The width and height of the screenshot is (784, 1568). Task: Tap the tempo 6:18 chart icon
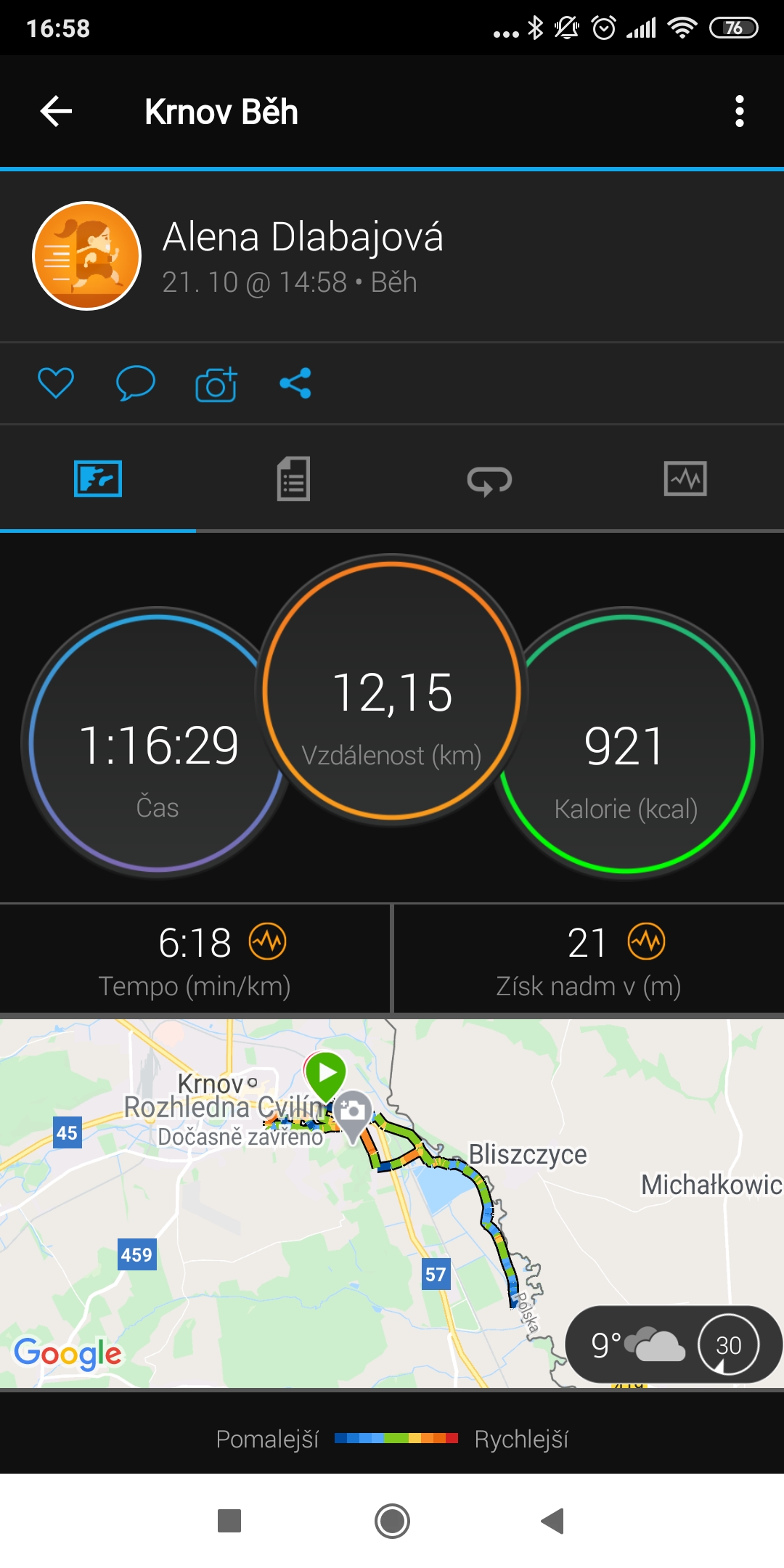coord(268,942)
